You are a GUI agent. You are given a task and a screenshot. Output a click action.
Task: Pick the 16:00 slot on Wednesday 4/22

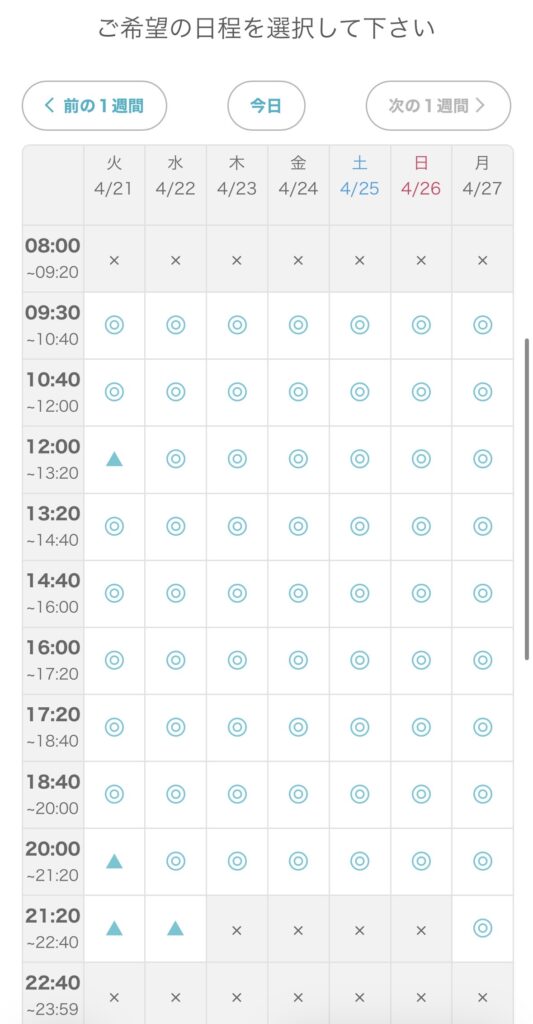[176, 660]
